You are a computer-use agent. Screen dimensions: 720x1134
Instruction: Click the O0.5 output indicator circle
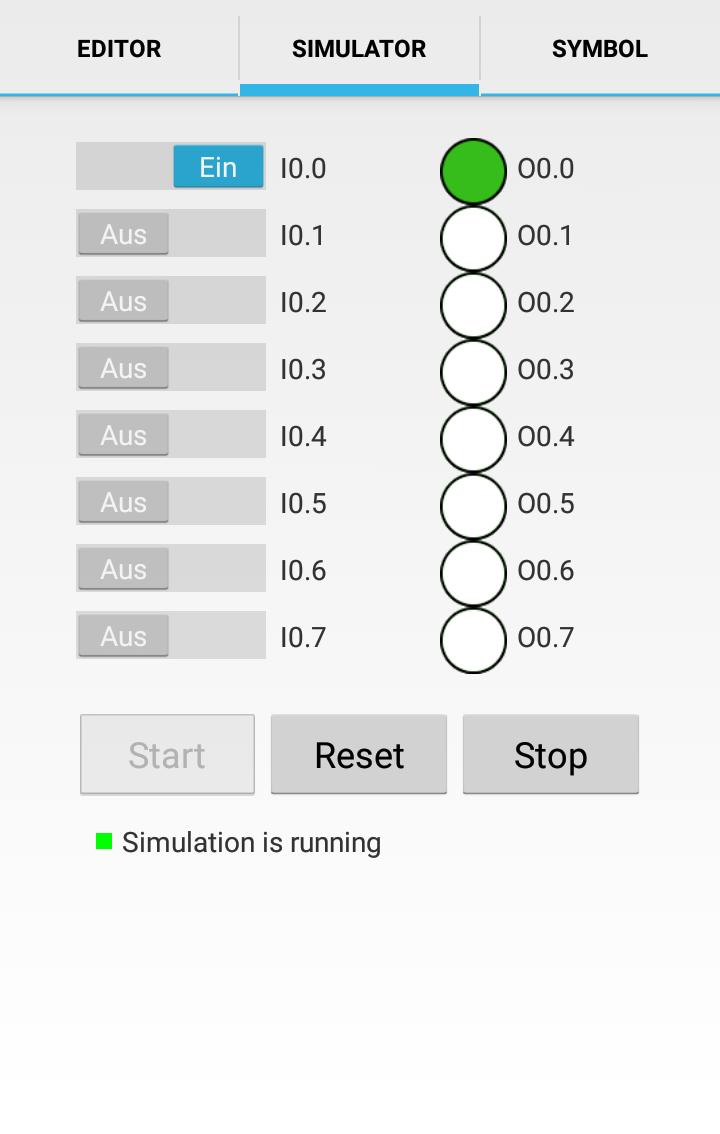tap(472, 504)
